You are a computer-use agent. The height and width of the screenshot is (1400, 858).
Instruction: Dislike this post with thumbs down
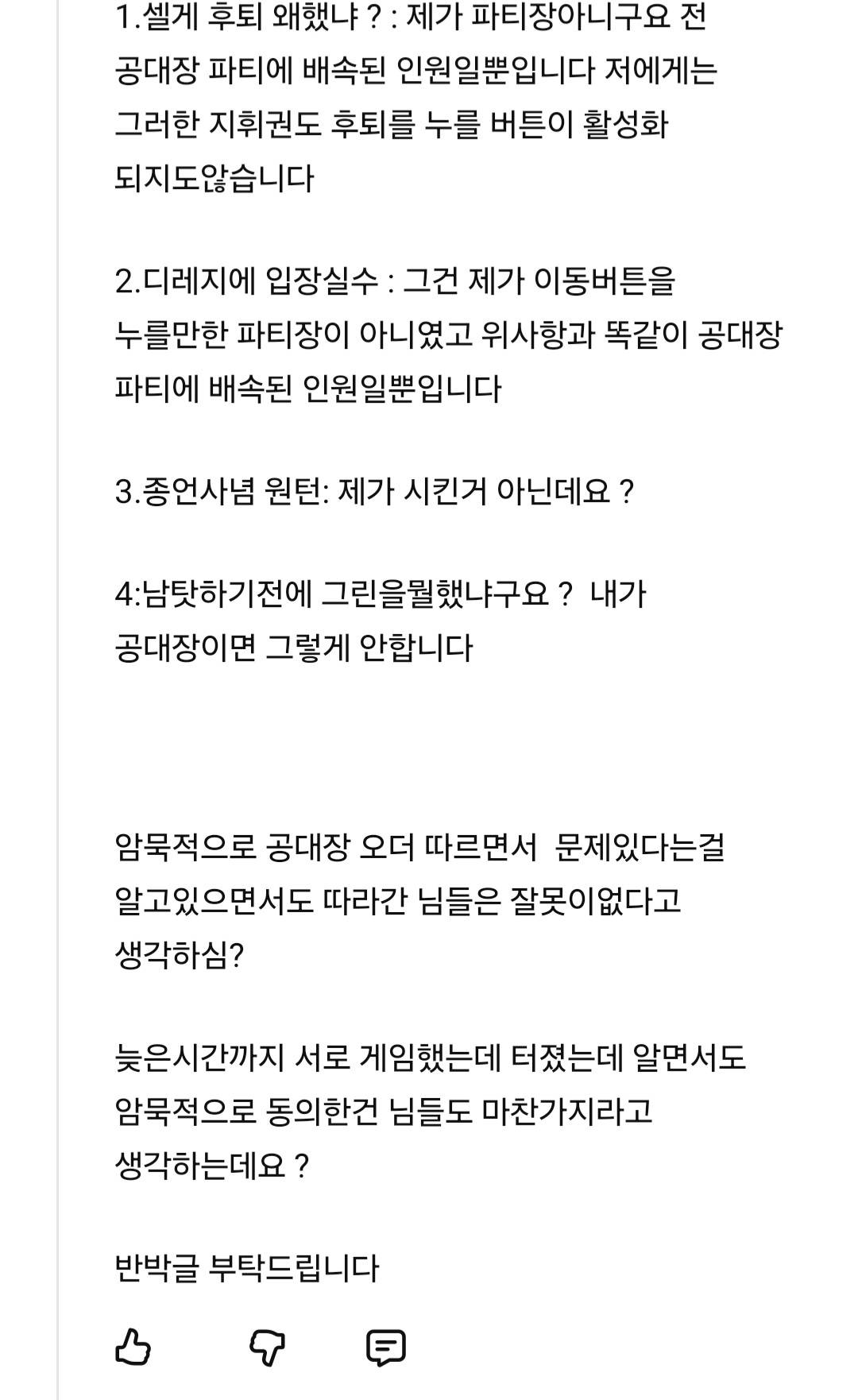pos(267,1348)
